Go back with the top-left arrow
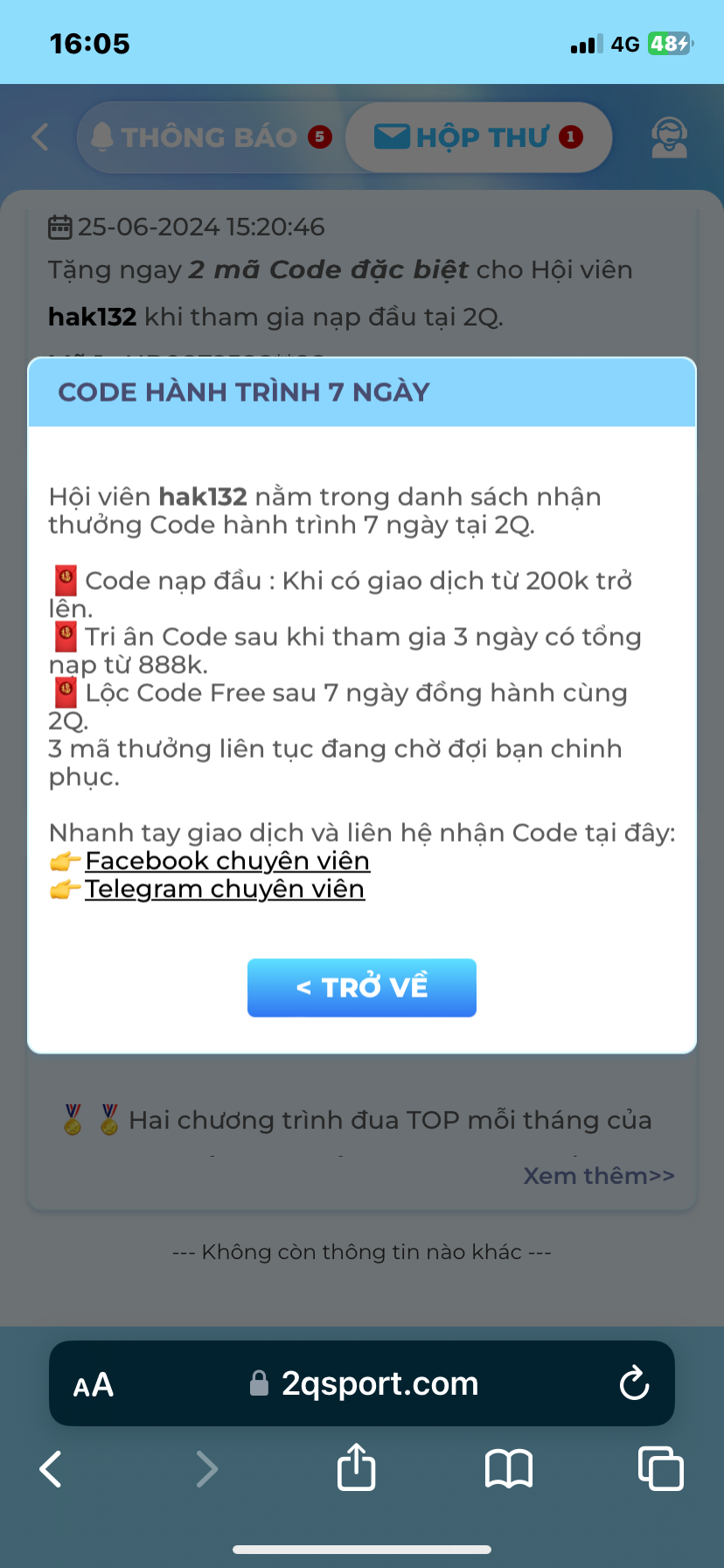This screenshot has height=1568, width=724. [x=40, y=136]
